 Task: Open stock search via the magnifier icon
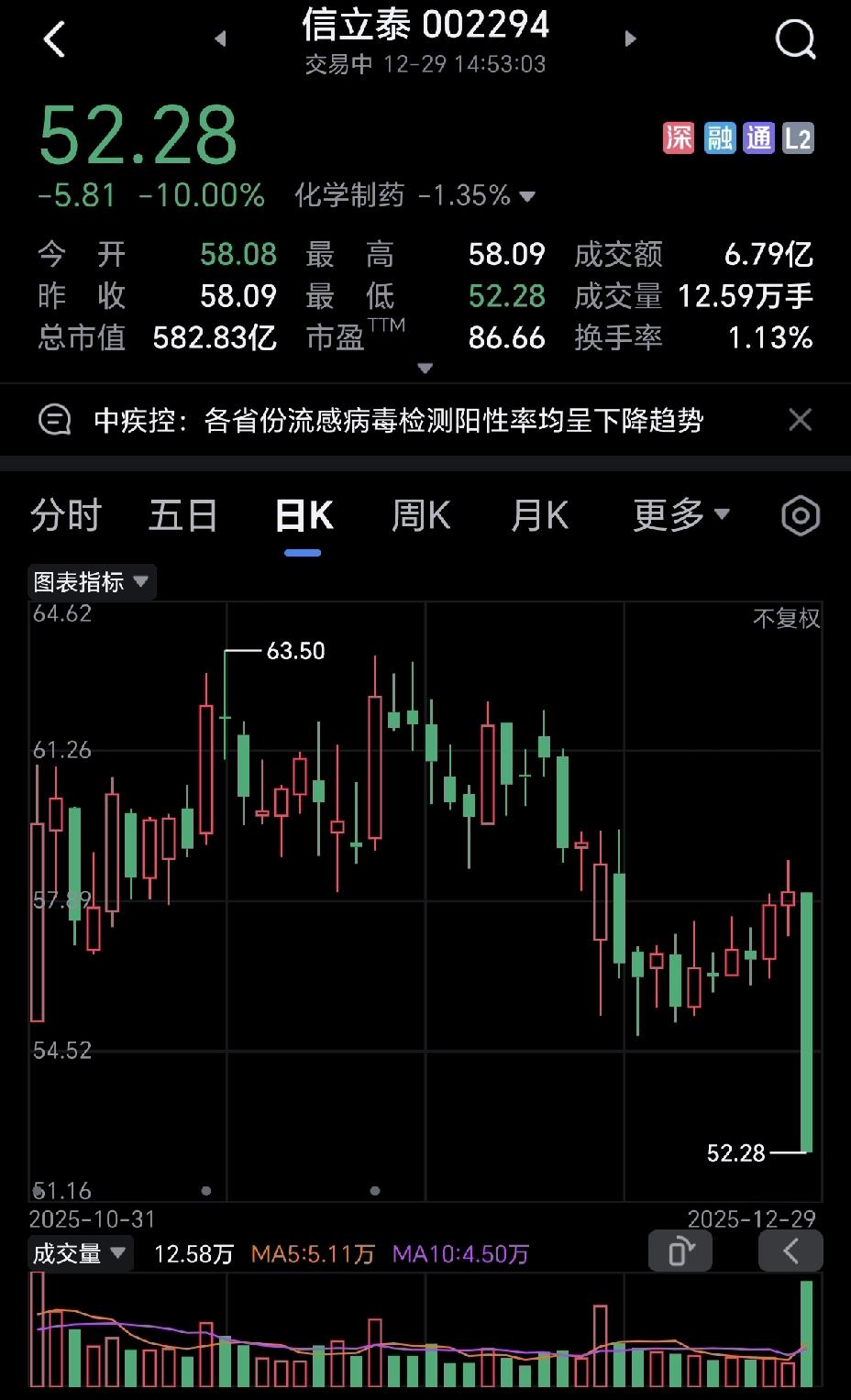(794, 39)
